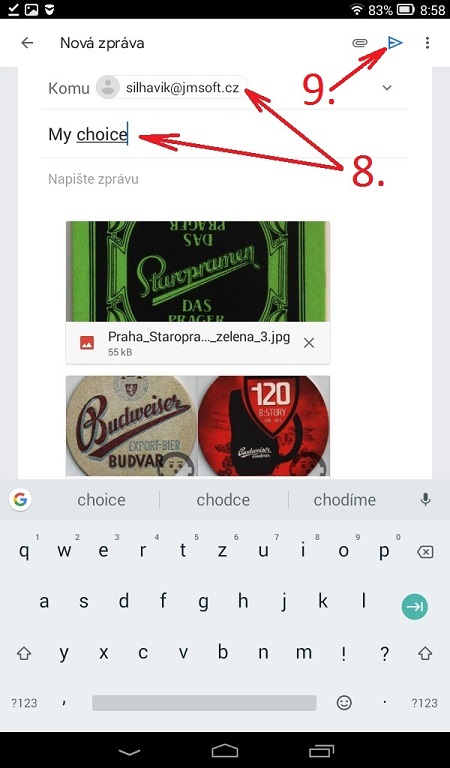
Task: Open the emoji keyboard
Action: click(x=344, y=703)
